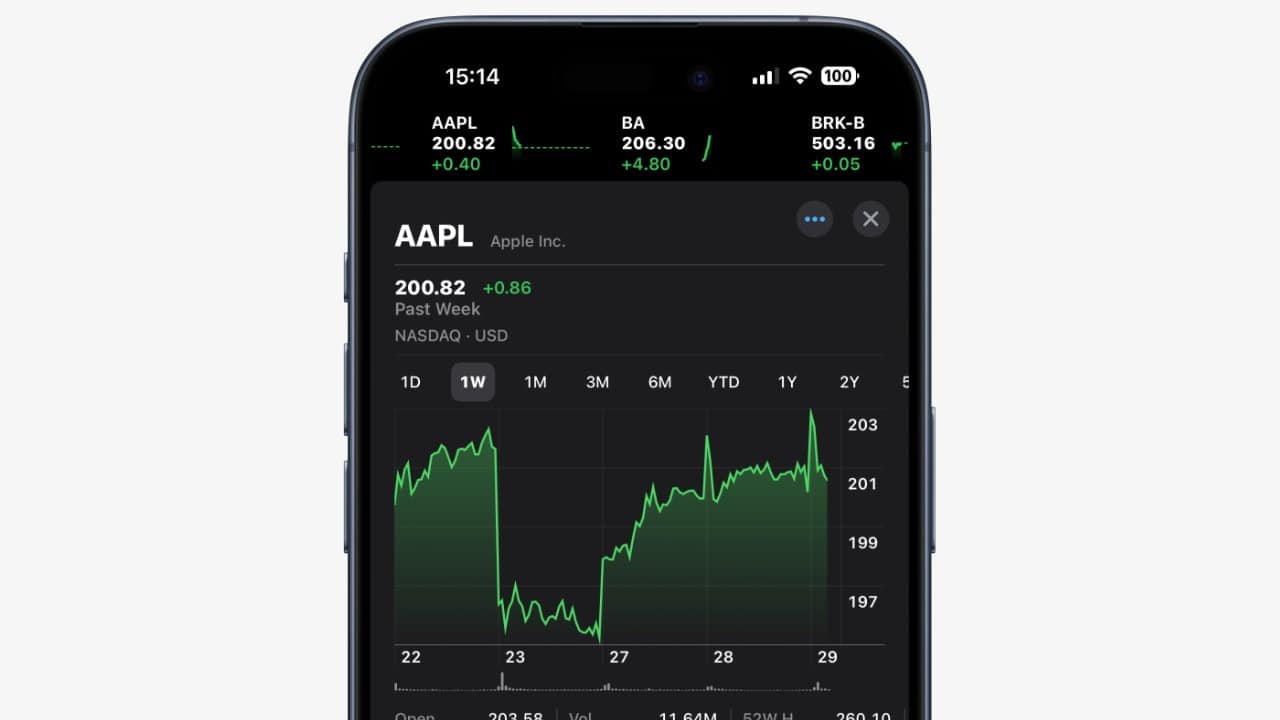The width and height of the screenshot is (1280, 720).
Task: Switch to the 3M range
Action: (x=597, y=382)
